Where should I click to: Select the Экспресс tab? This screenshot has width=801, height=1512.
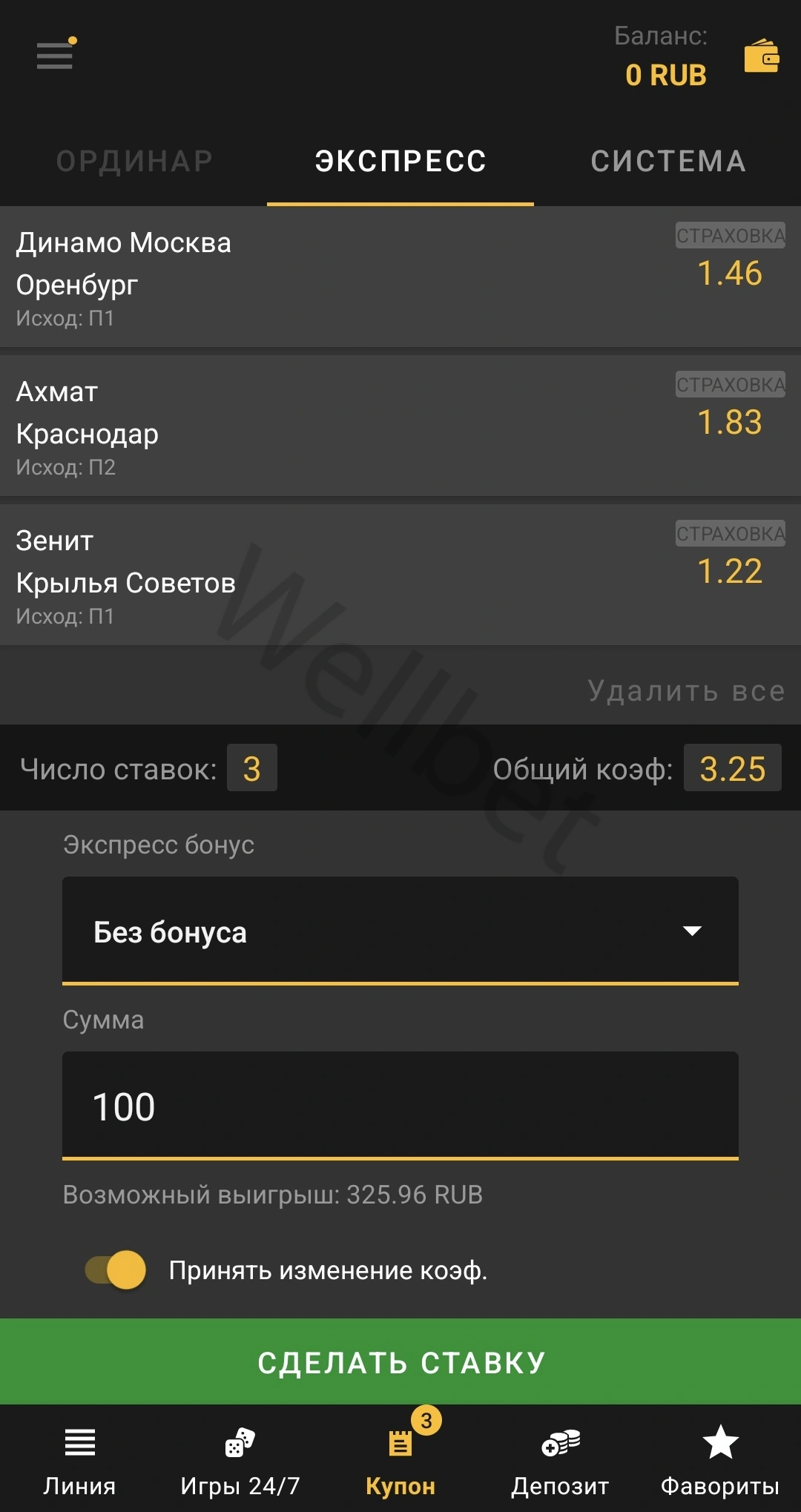click(400, 161)
